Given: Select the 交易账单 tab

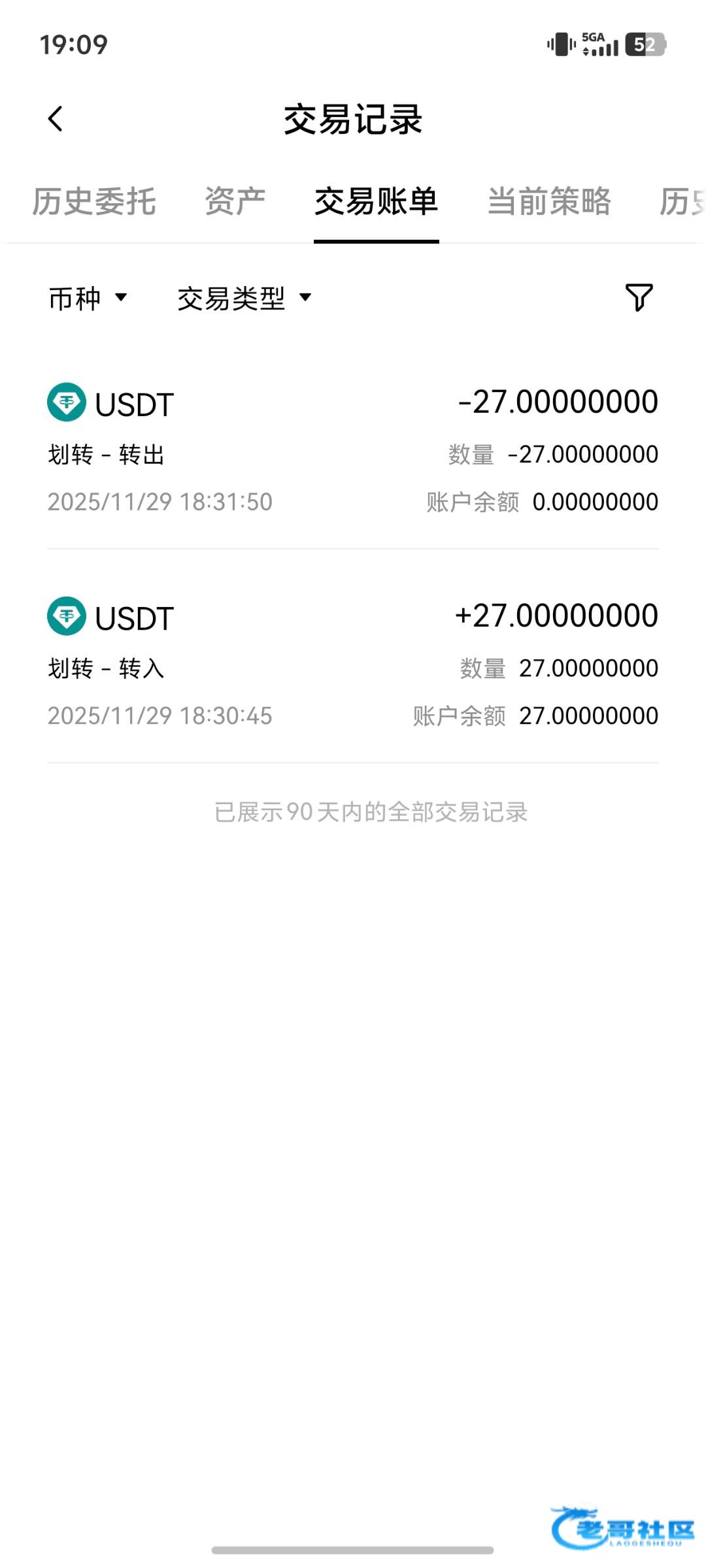Looking at the screenshot, I should [376, 201].
